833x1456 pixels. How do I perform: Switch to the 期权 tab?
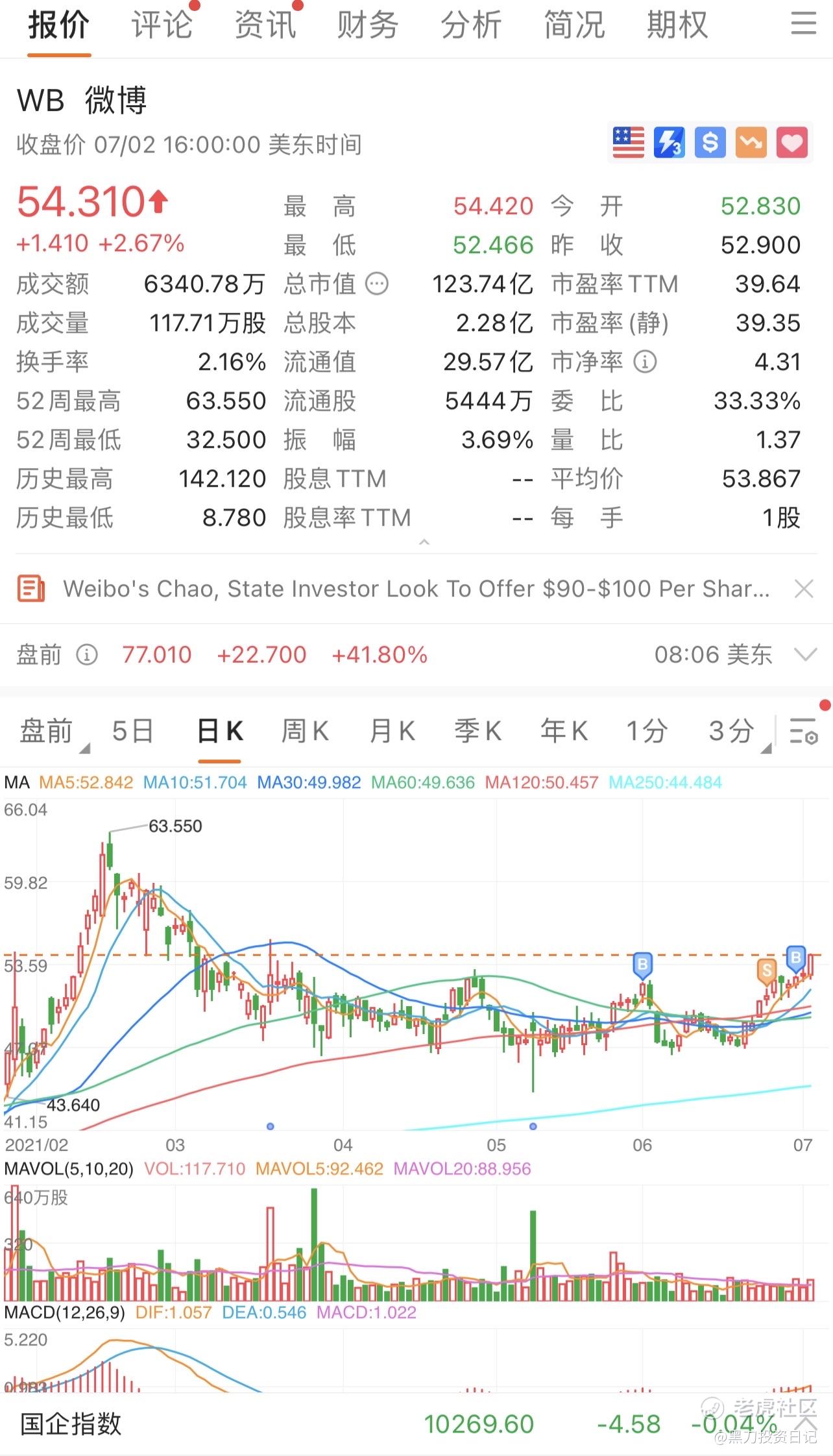tap(677, 26)
